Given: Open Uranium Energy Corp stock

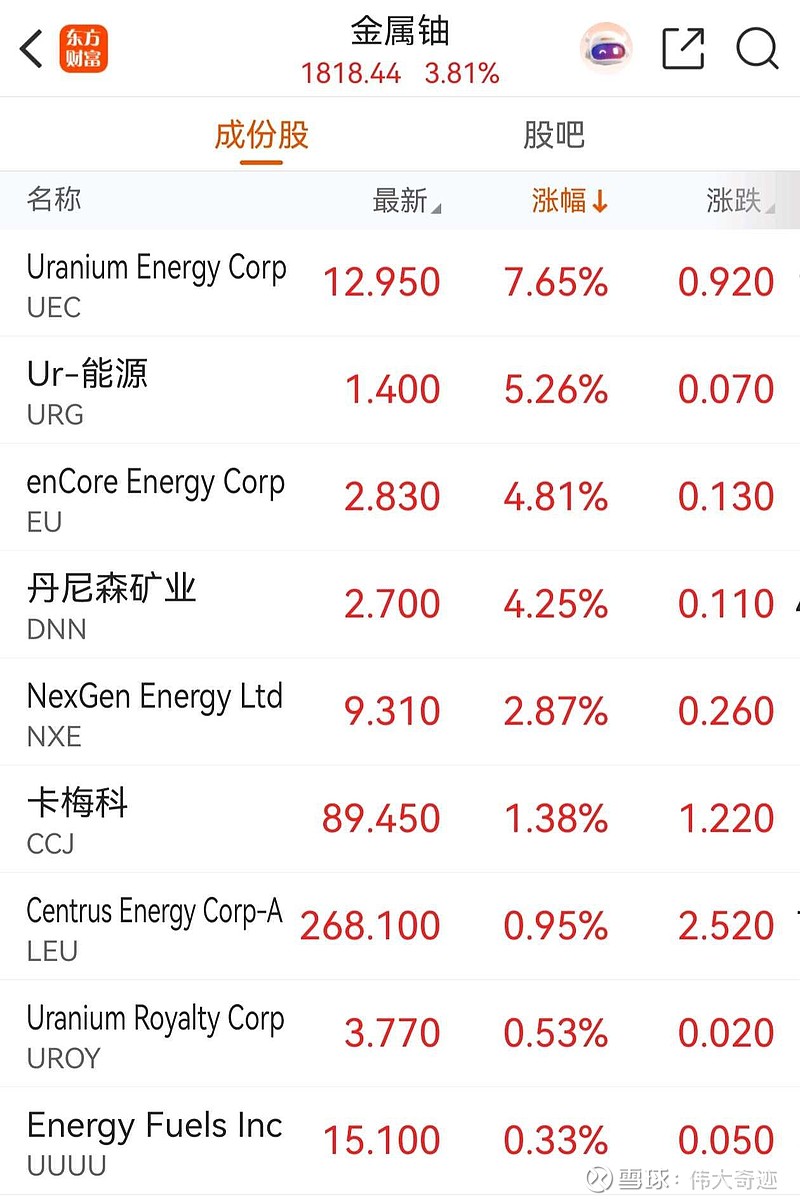Looking at the screenshot, I should point(156,283).
